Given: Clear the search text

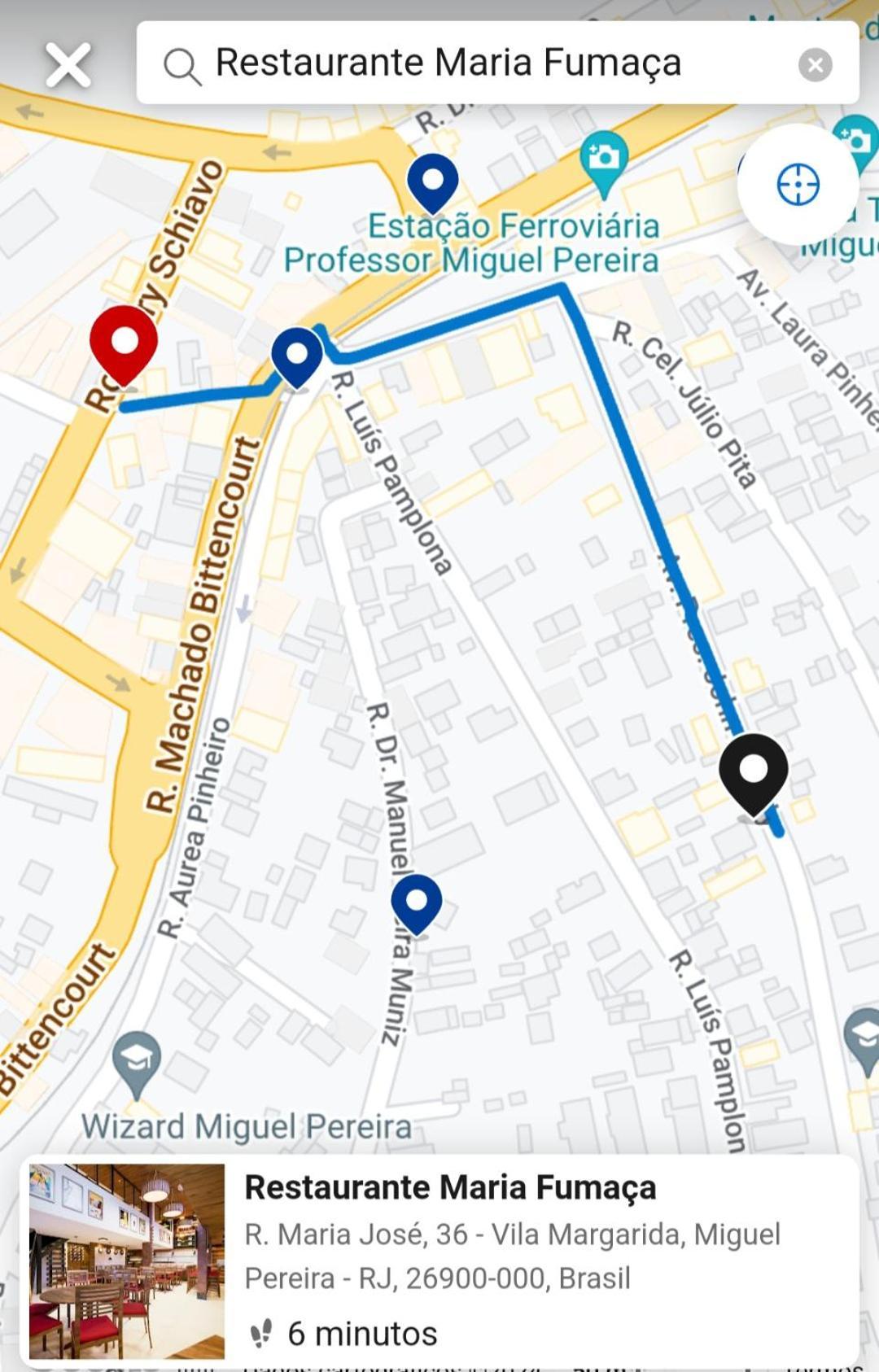Looking at the screenshot, I should coord(815,65).
